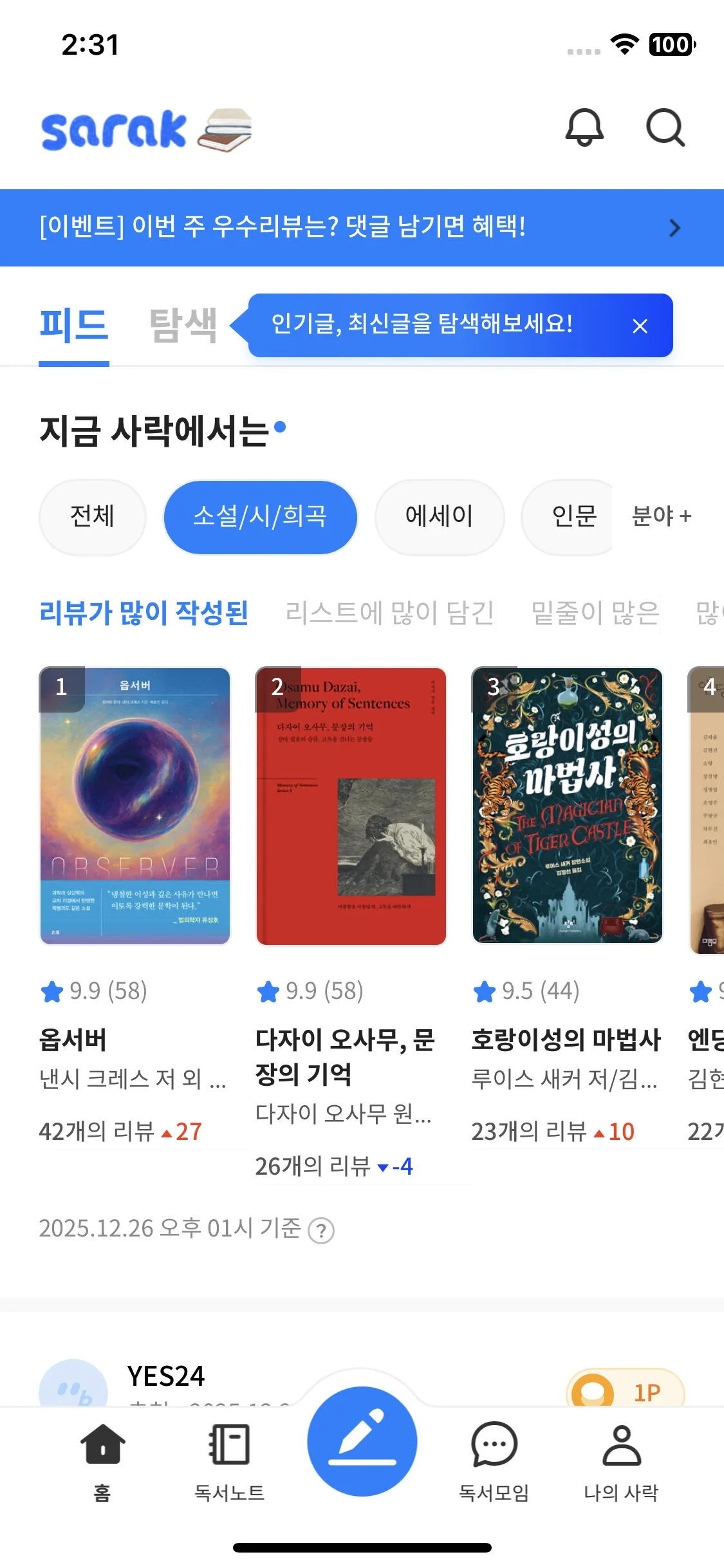Select the 에세이 category chip
The height and width of the screenshot is (1568, 724).
(439, 516)
